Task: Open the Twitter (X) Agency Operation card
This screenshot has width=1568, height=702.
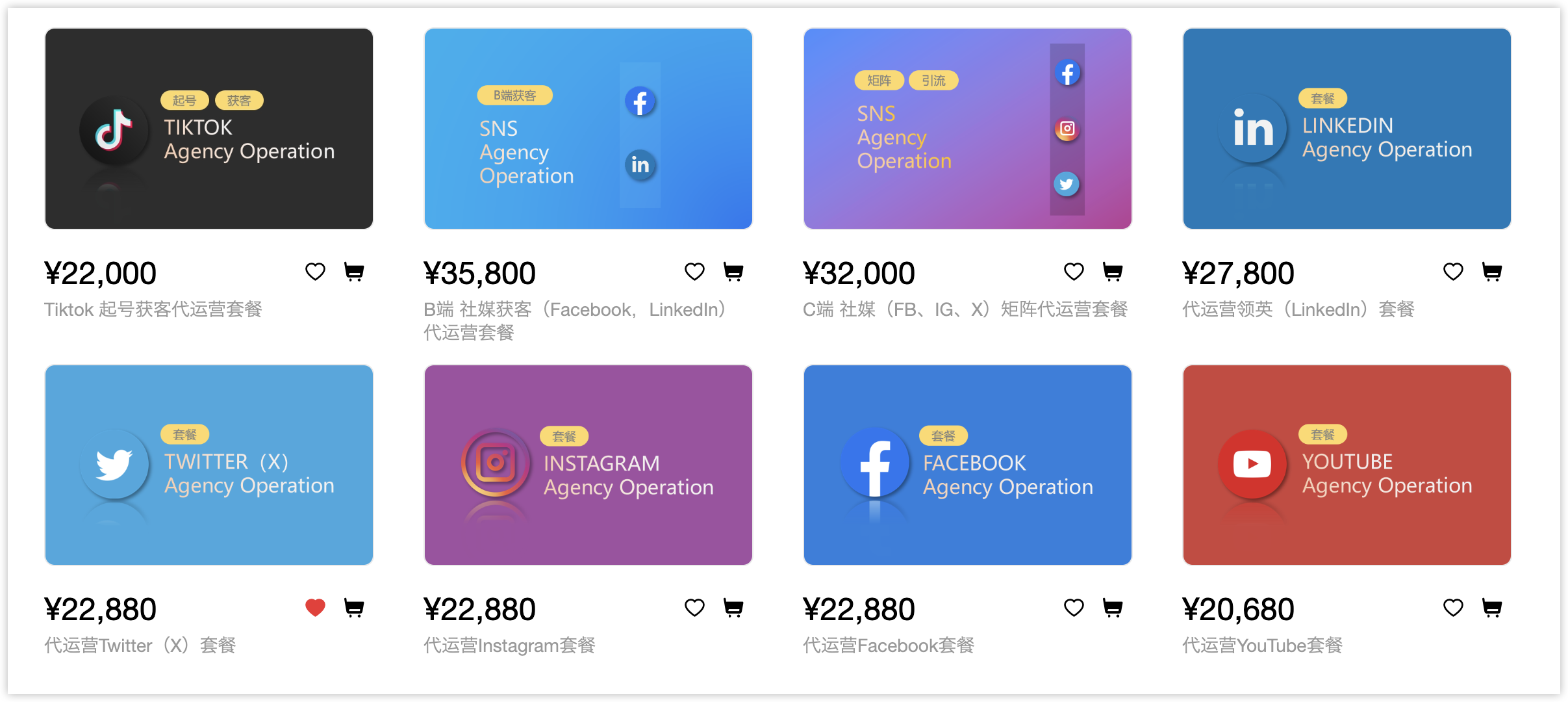Action: tap(209, 465)
